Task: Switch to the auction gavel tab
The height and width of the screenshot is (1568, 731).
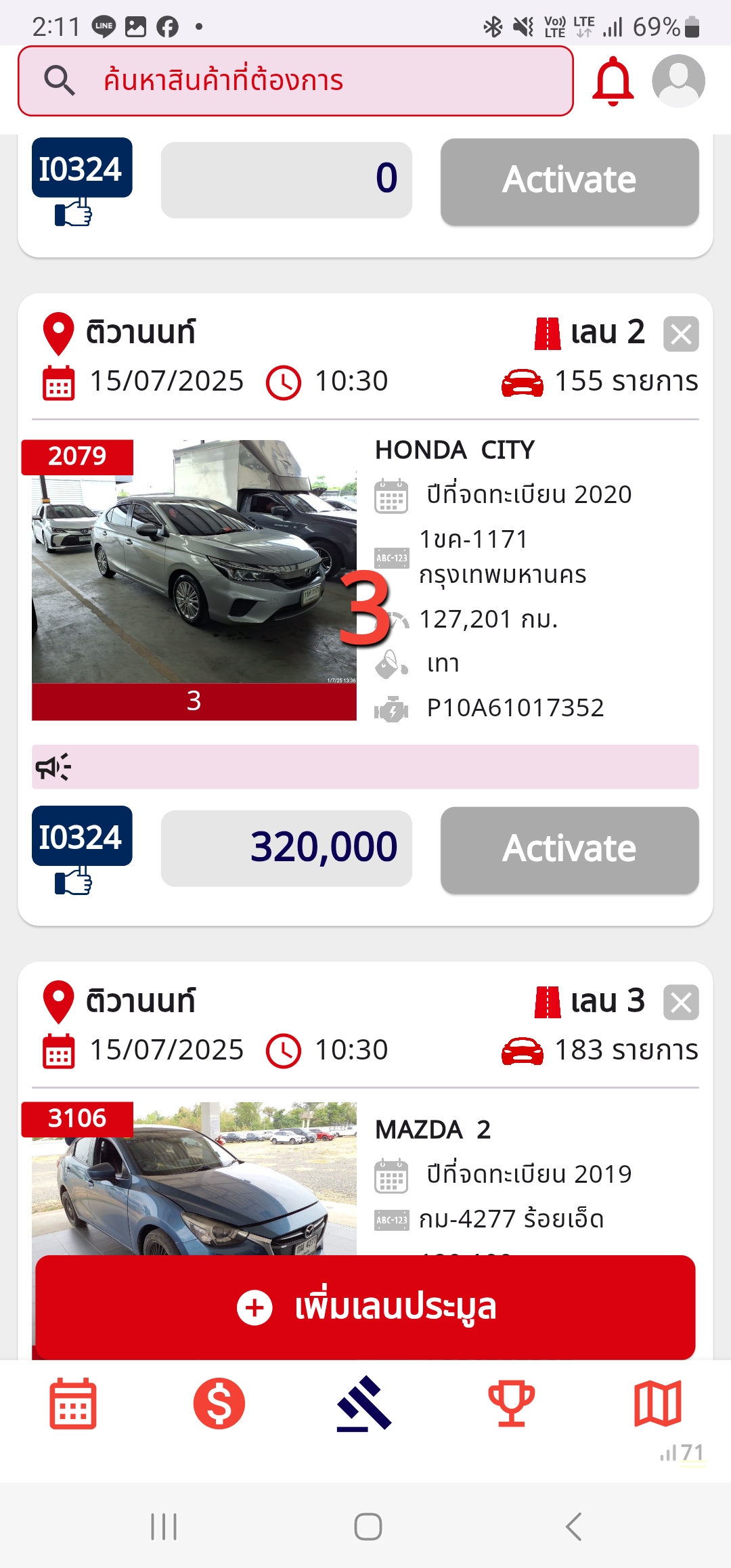Action: tap(365, 1404)
